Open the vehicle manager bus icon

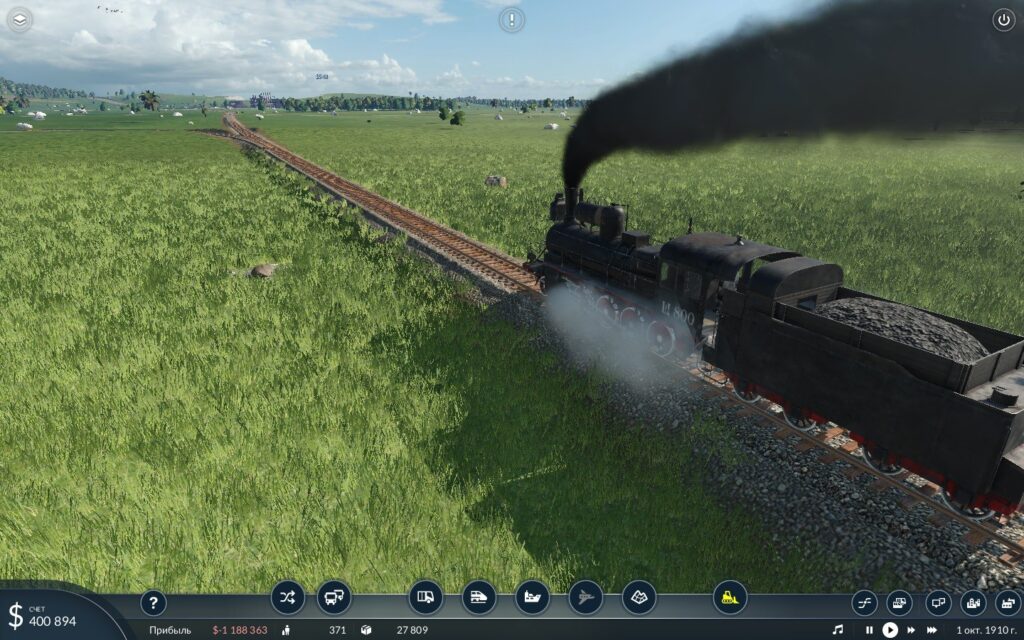coord(334,598)
